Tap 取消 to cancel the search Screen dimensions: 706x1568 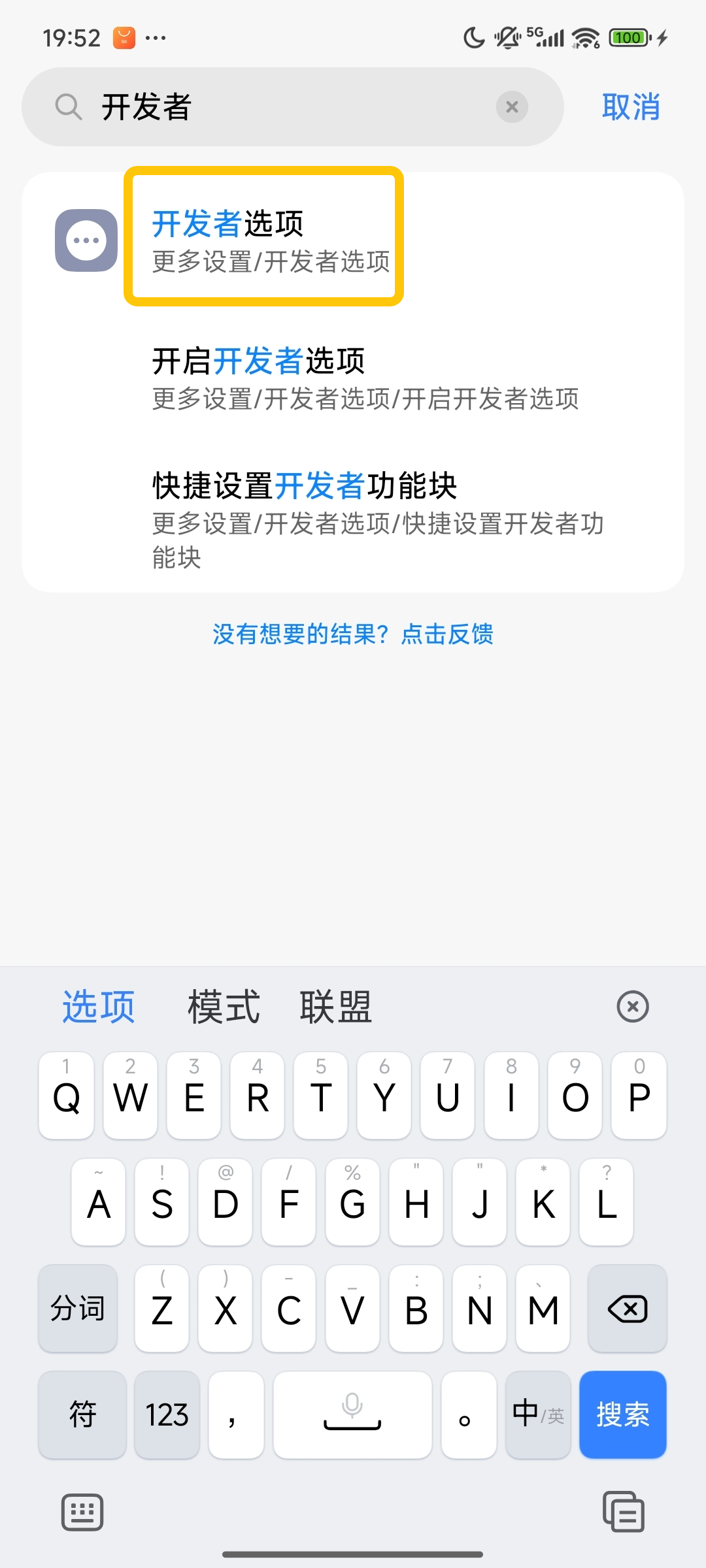click(x=630, y=106)
